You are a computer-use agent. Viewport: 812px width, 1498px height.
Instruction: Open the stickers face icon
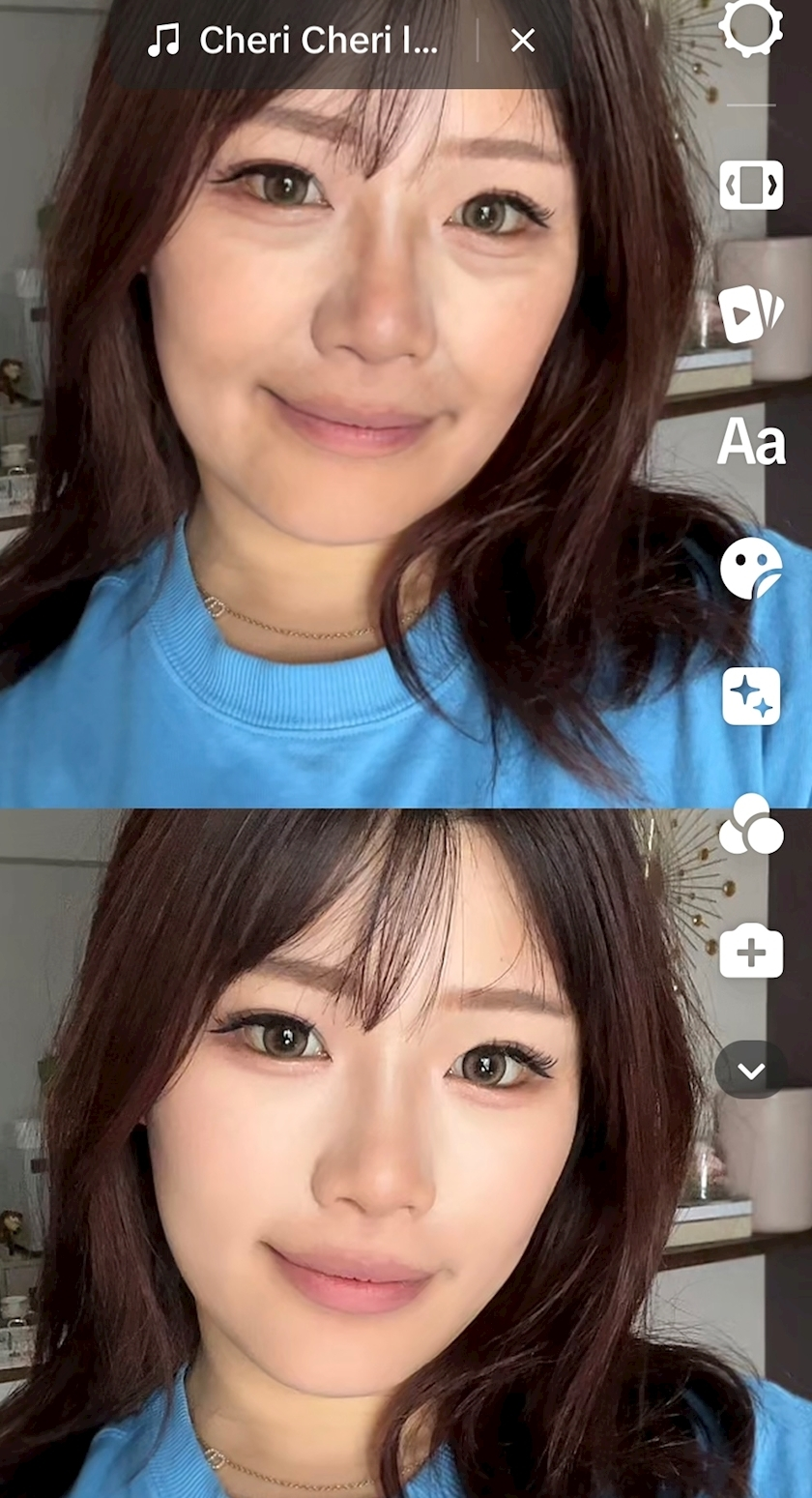[751, 569]
